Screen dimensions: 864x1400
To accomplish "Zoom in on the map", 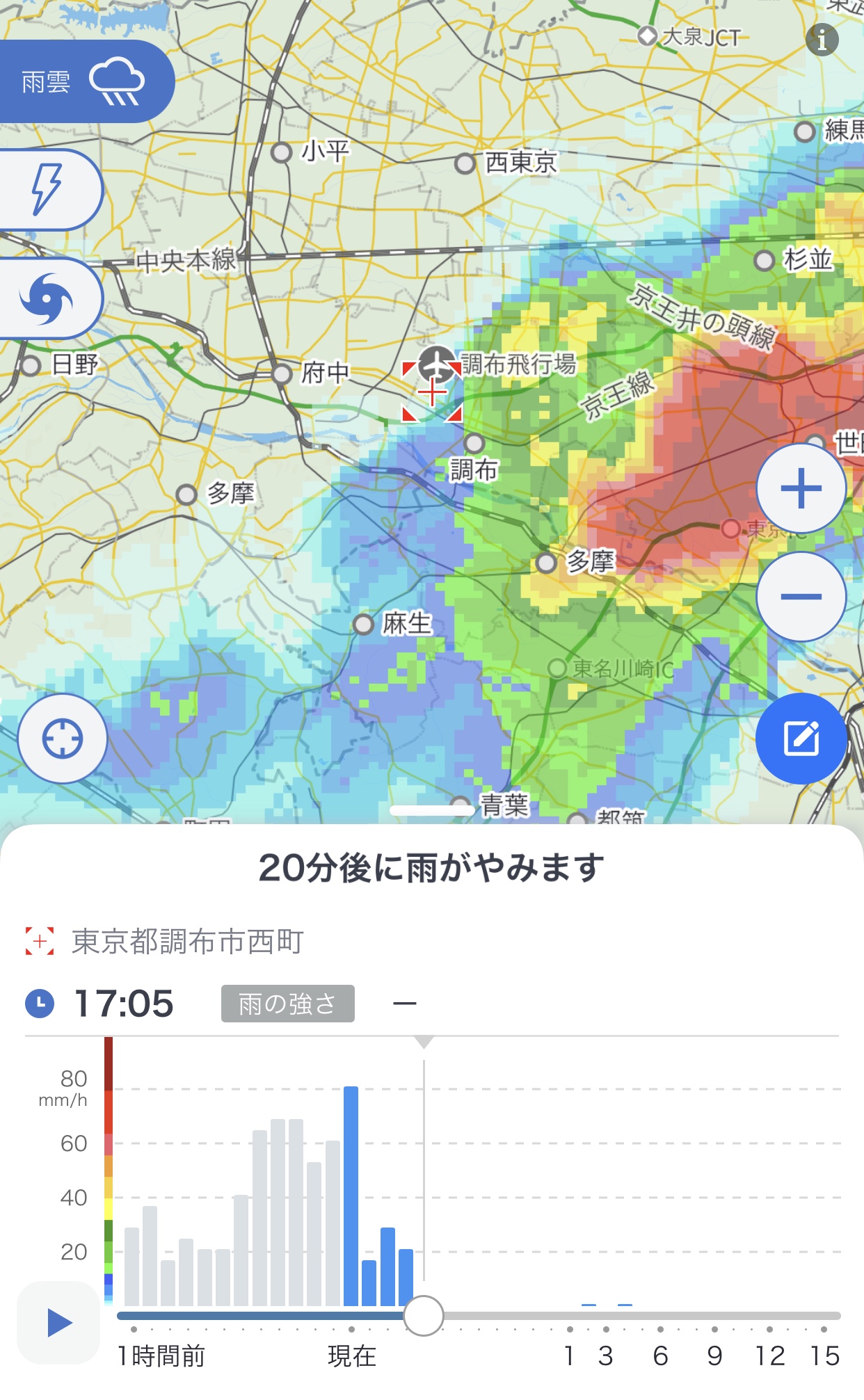I will tap(801, 488).
